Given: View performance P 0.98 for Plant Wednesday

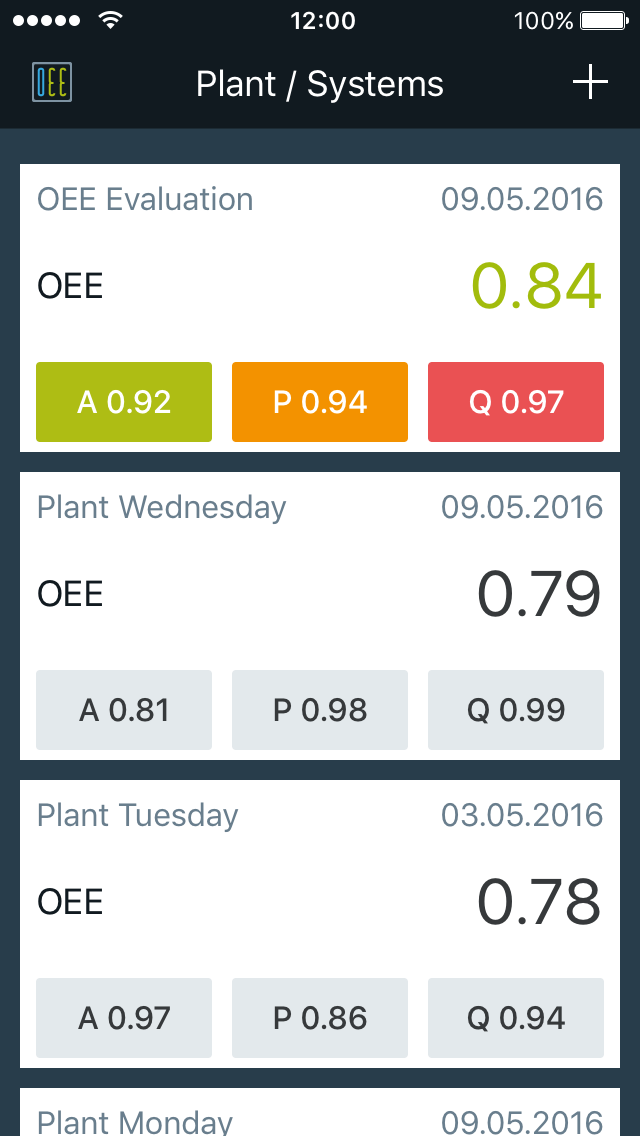Looking at the screenshot, I should [x=320, y=710].
